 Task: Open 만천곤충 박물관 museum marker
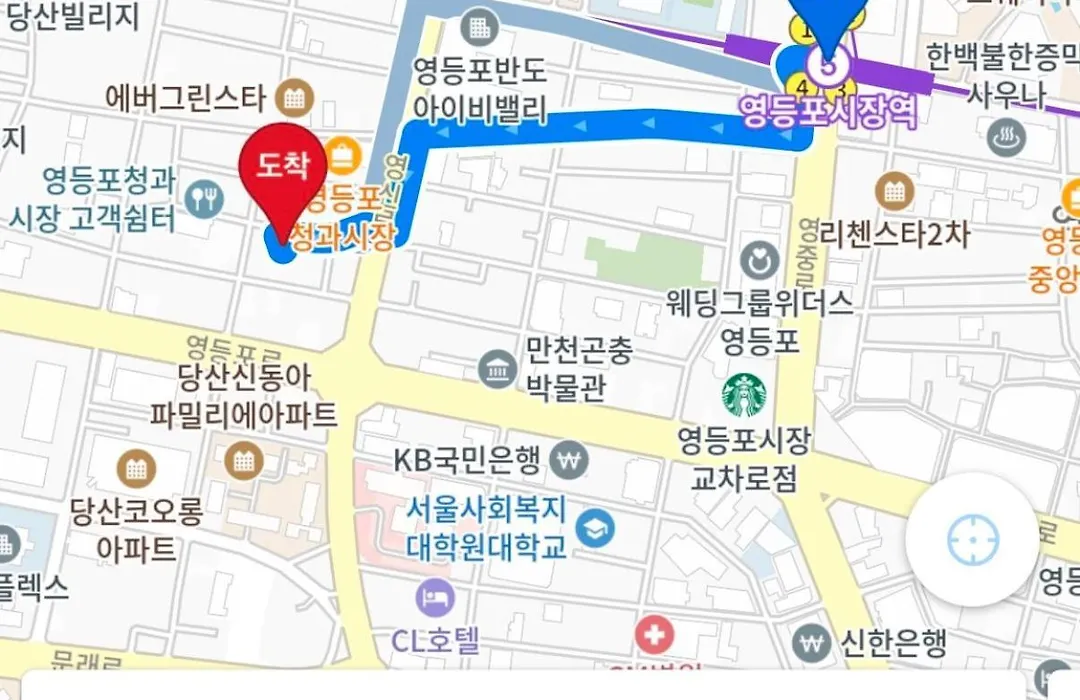(x=497, y=370)
